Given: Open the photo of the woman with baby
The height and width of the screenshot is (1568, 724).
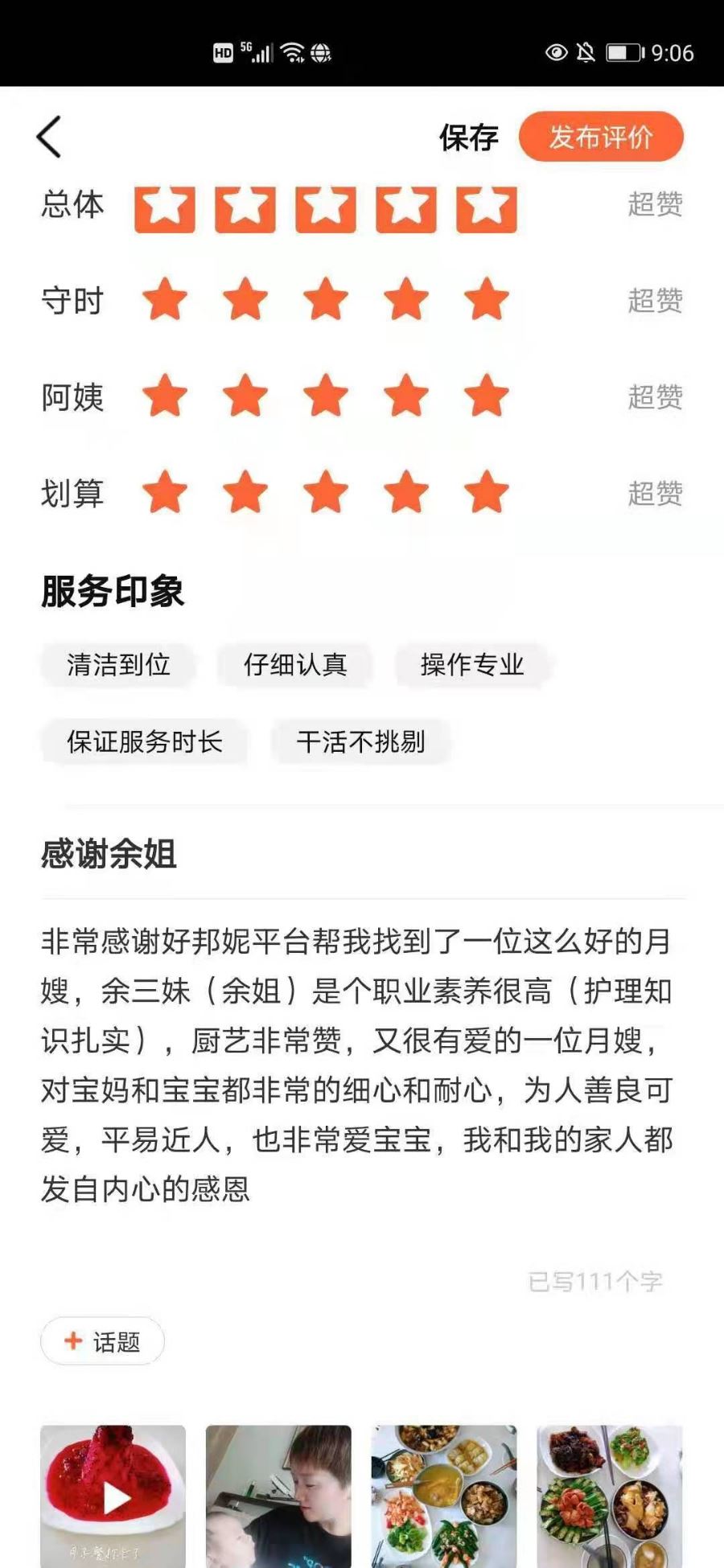Looking at the screenshot, I should (x=278, y=1496).
